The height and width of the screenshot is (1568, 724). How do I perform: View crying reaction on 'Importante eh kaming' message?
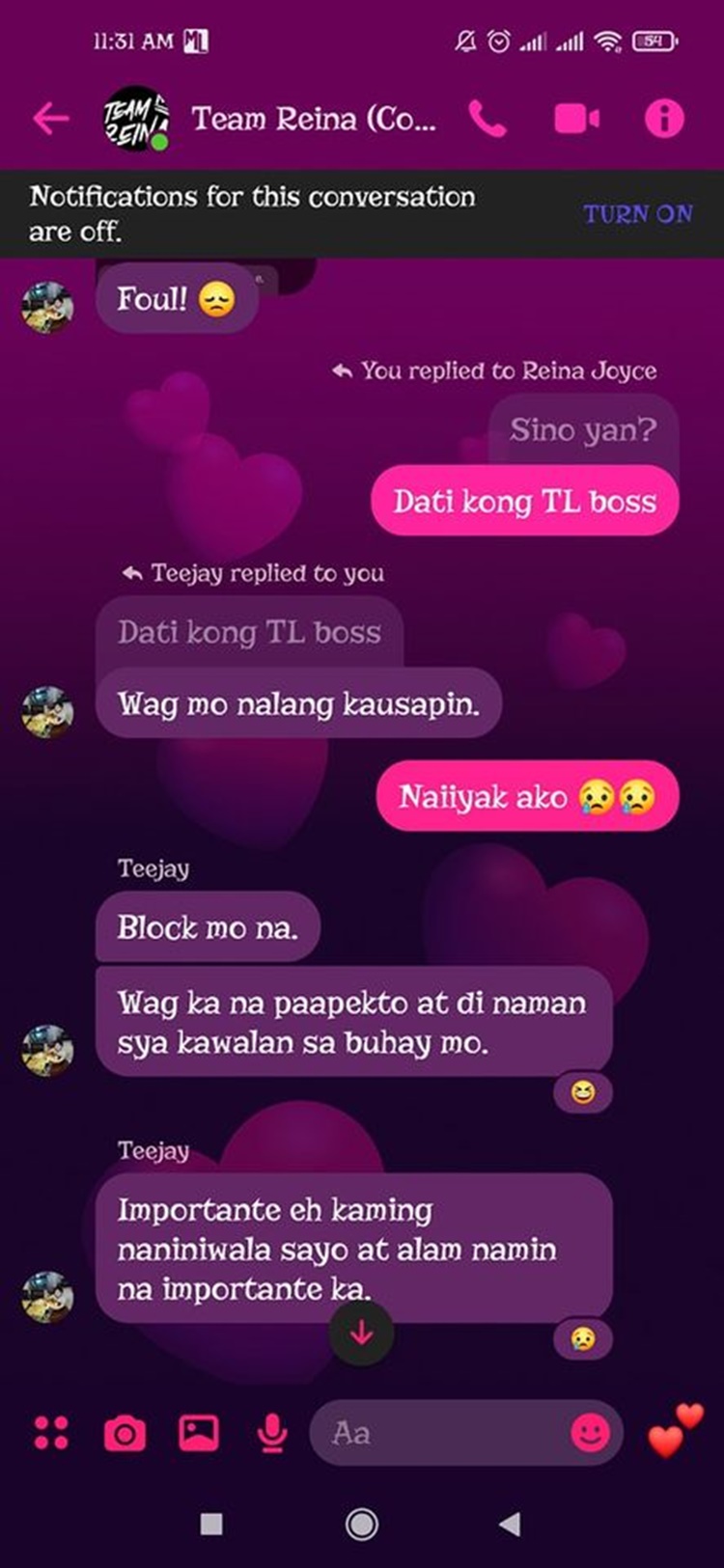point(582,1338)
